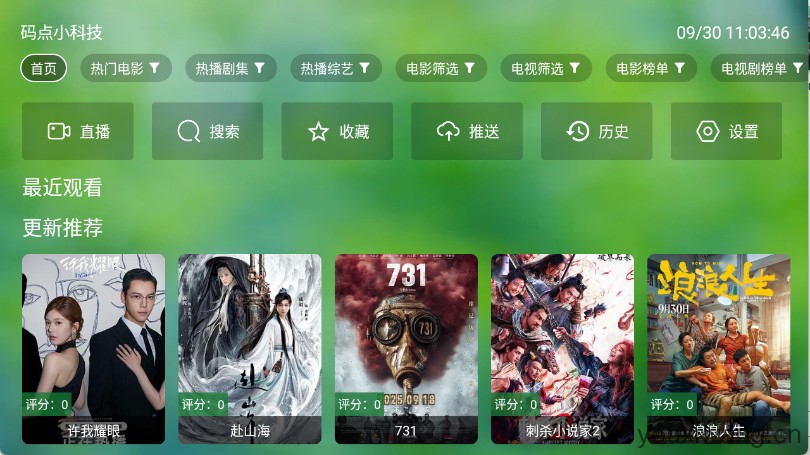This screenshot has width=810, height=455.
Task: Open the 电视筛选 filter
Action: (545, 68)
